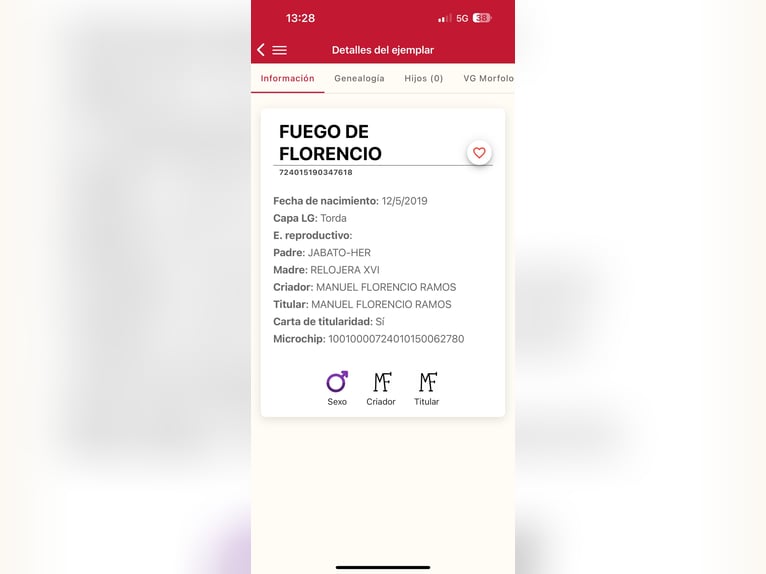
Task: Go back using the header arrow
Action: [261, 50]
